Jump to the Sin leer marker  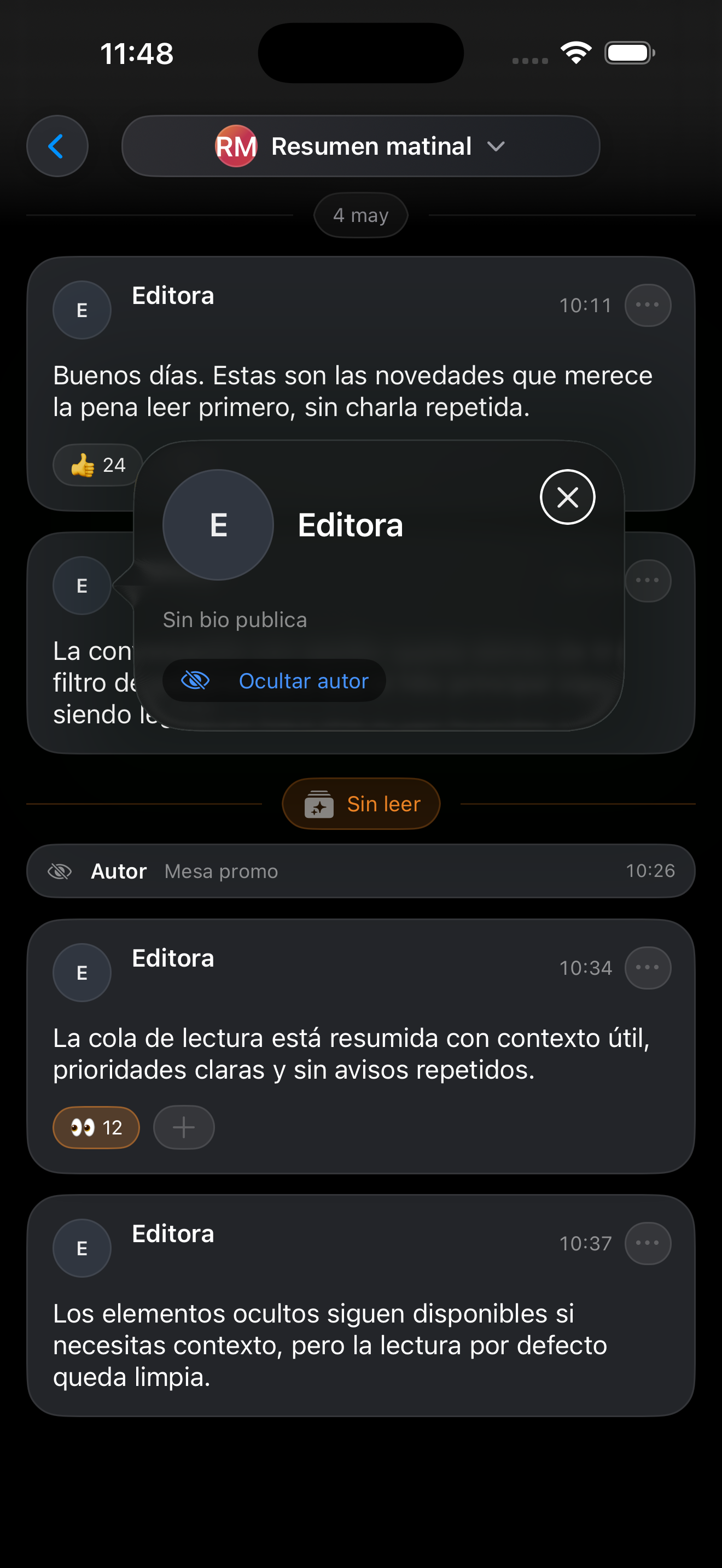(360, 804)
